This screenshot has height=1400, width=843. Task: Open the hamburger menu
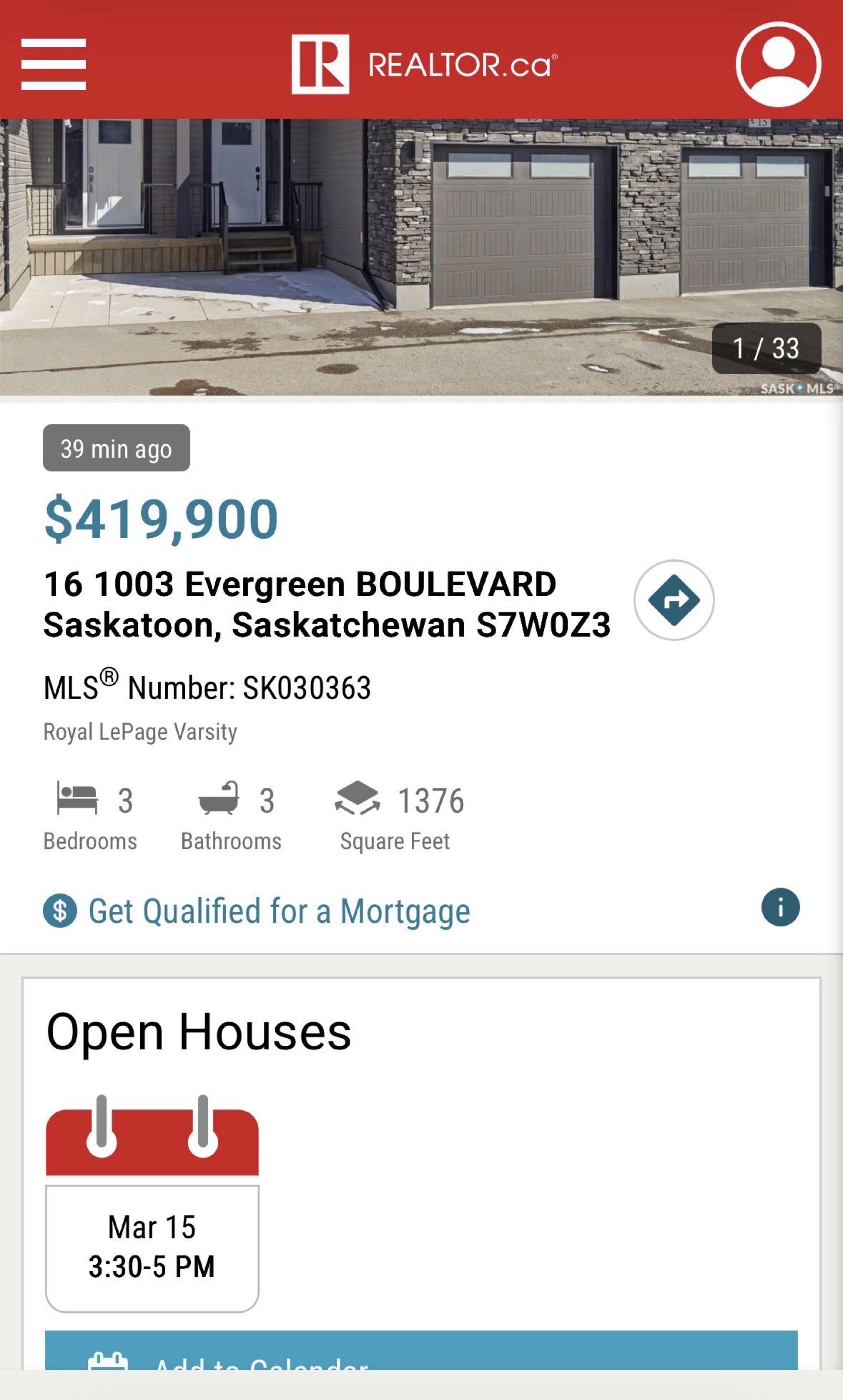[x=53, y=64]
